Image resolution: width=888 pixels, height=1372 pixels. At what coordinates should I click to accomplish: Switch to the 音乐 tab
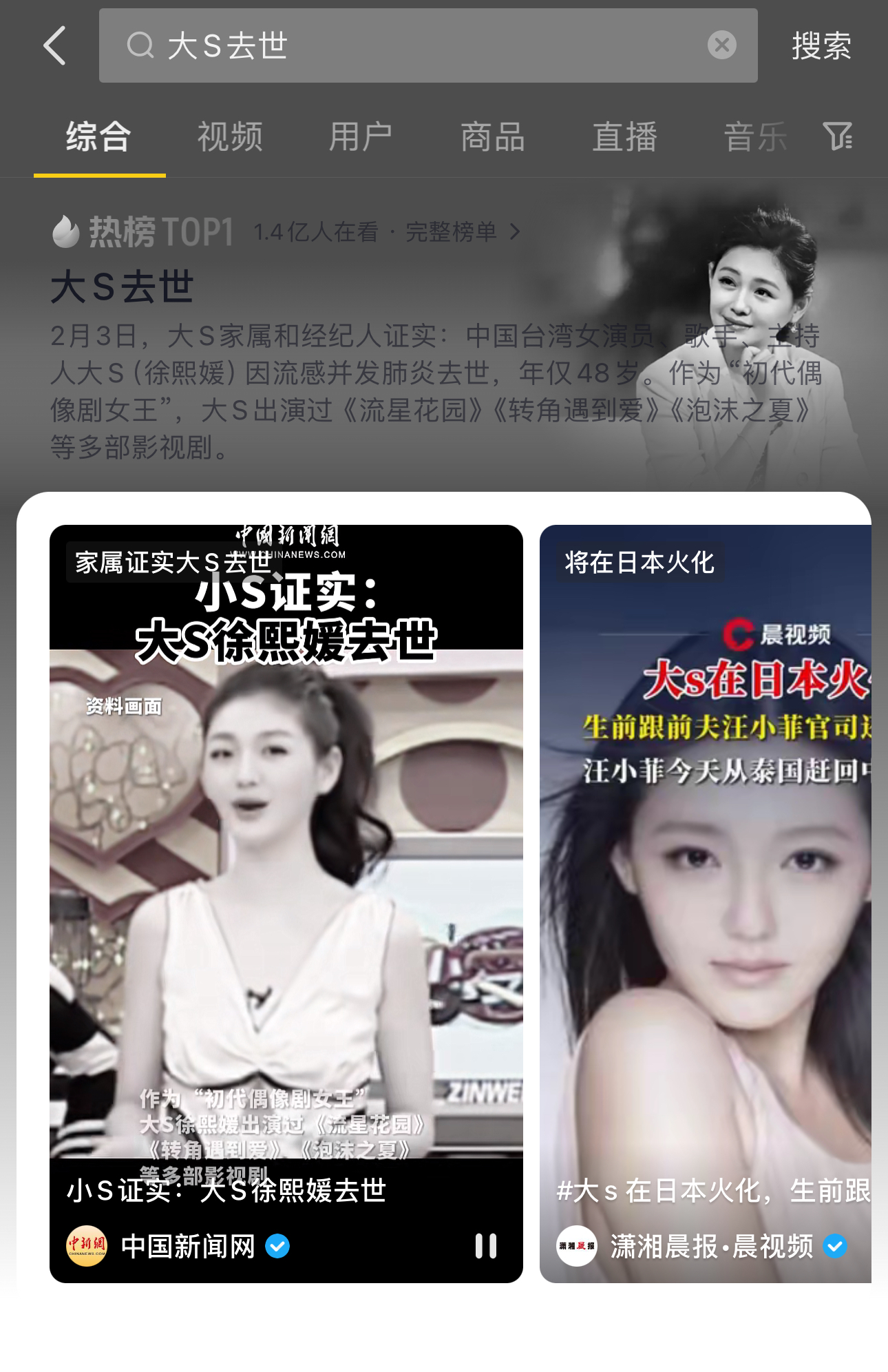755,136
